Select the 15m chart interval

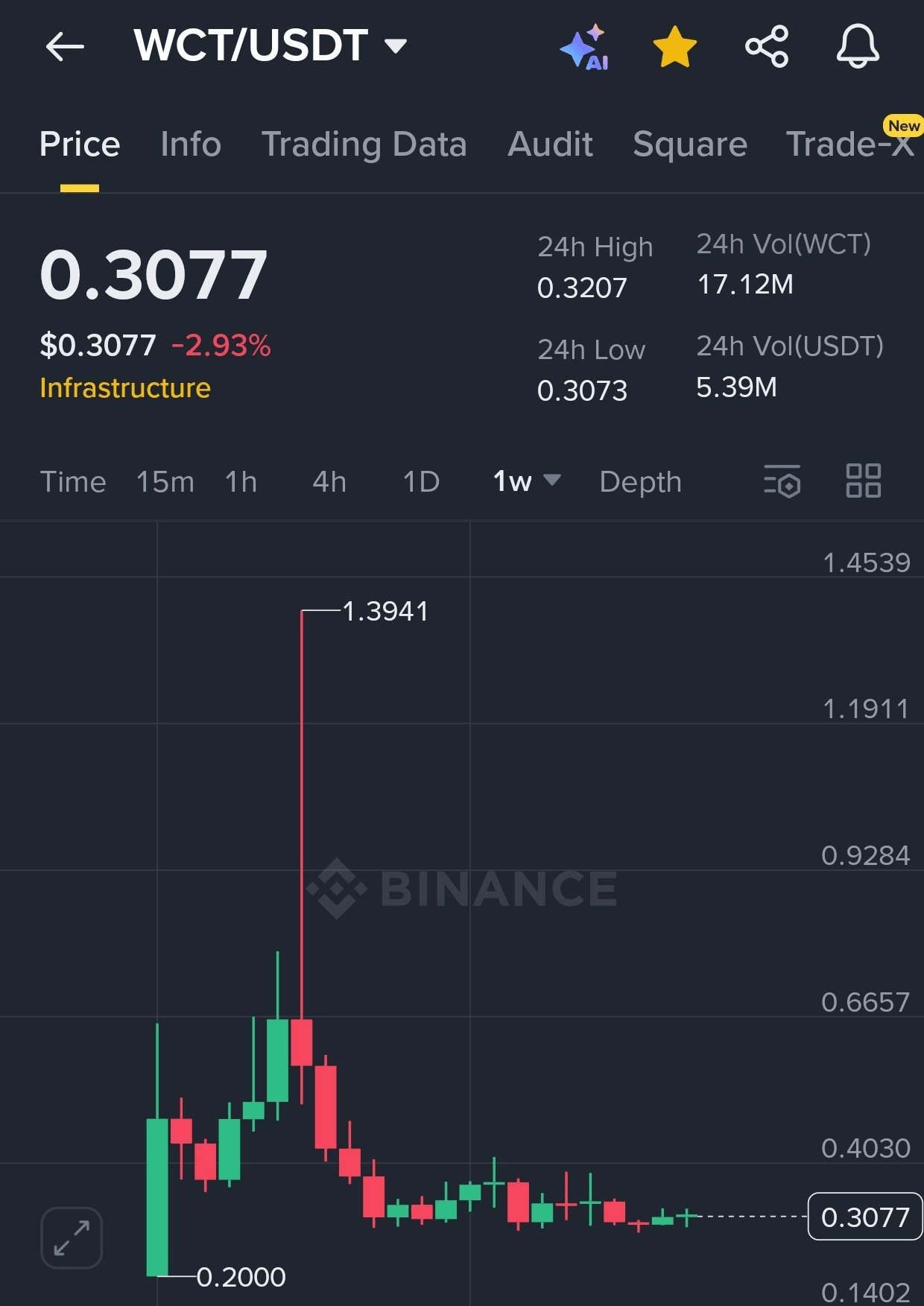165,482
